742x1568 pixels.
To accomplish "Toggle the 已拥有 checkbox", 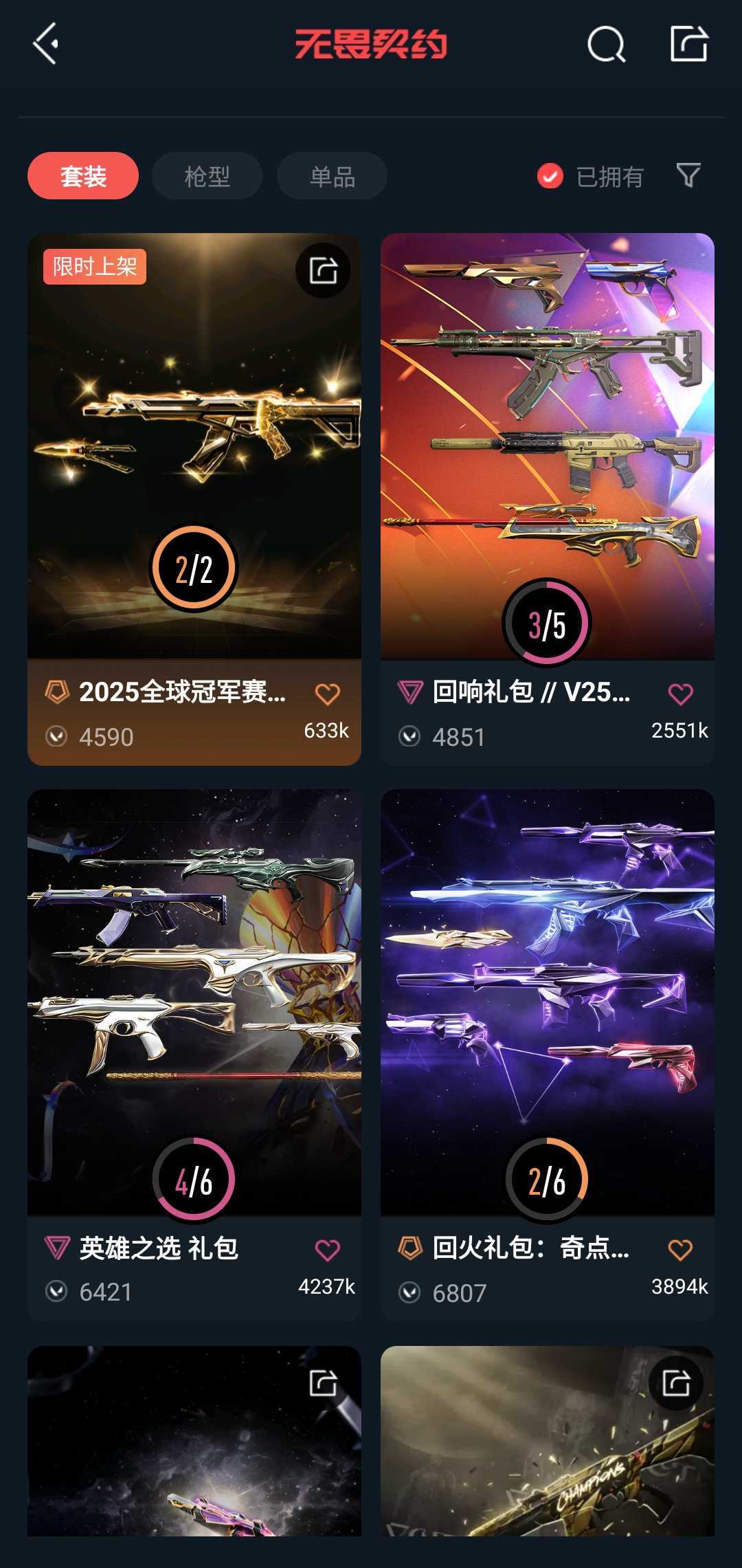I will (x=550, y=176).
